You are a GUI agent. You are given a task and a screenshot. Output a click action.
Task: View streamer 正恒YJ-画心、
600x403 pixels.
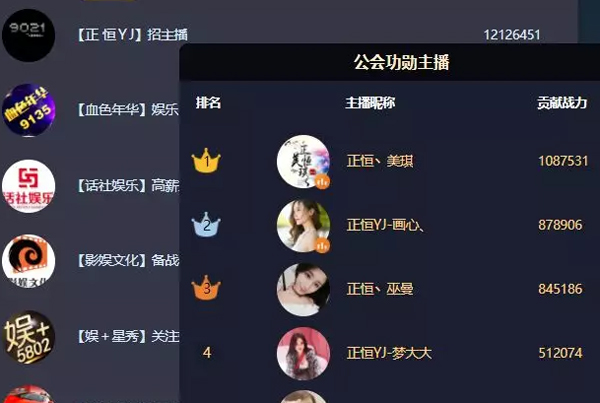point(384,225)
